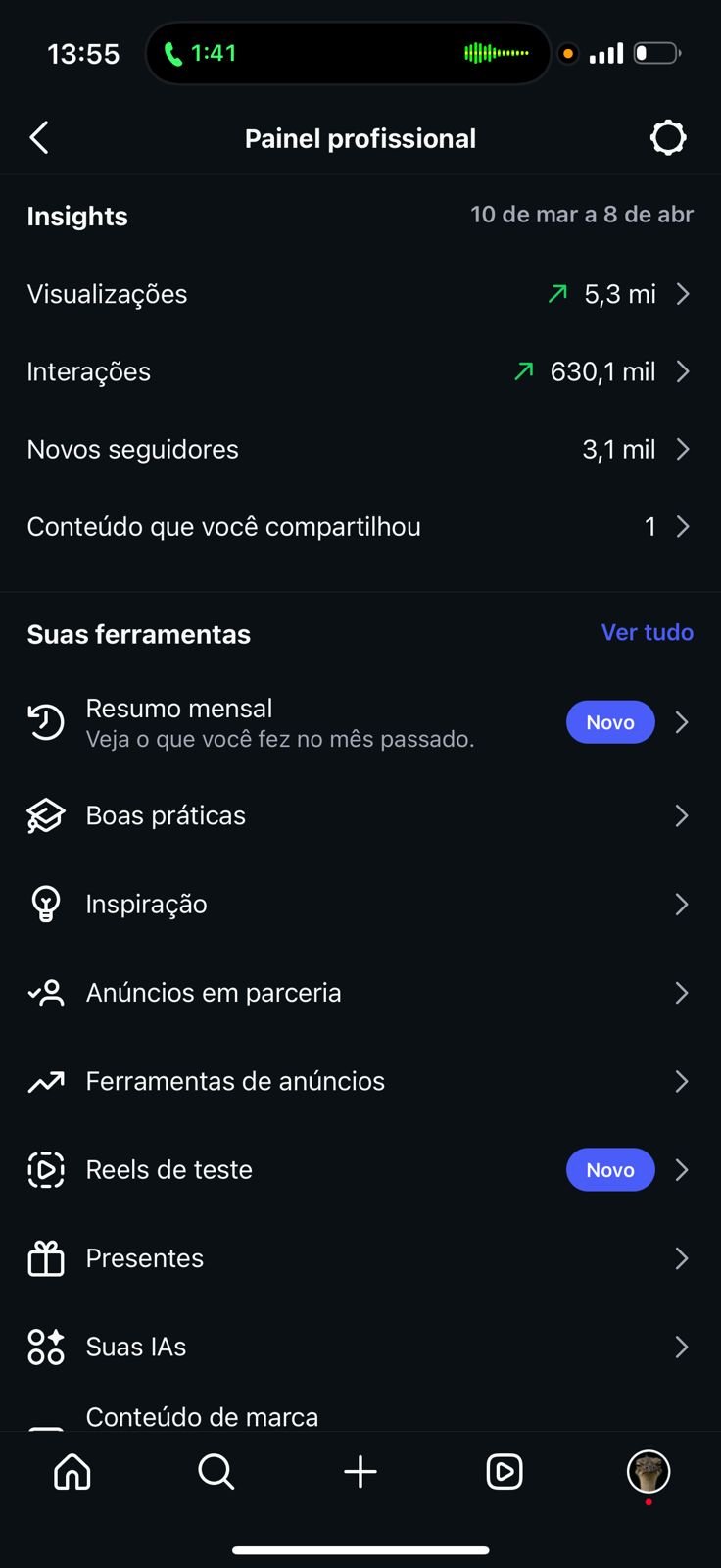Open Presentes tool

[360, 1258]
